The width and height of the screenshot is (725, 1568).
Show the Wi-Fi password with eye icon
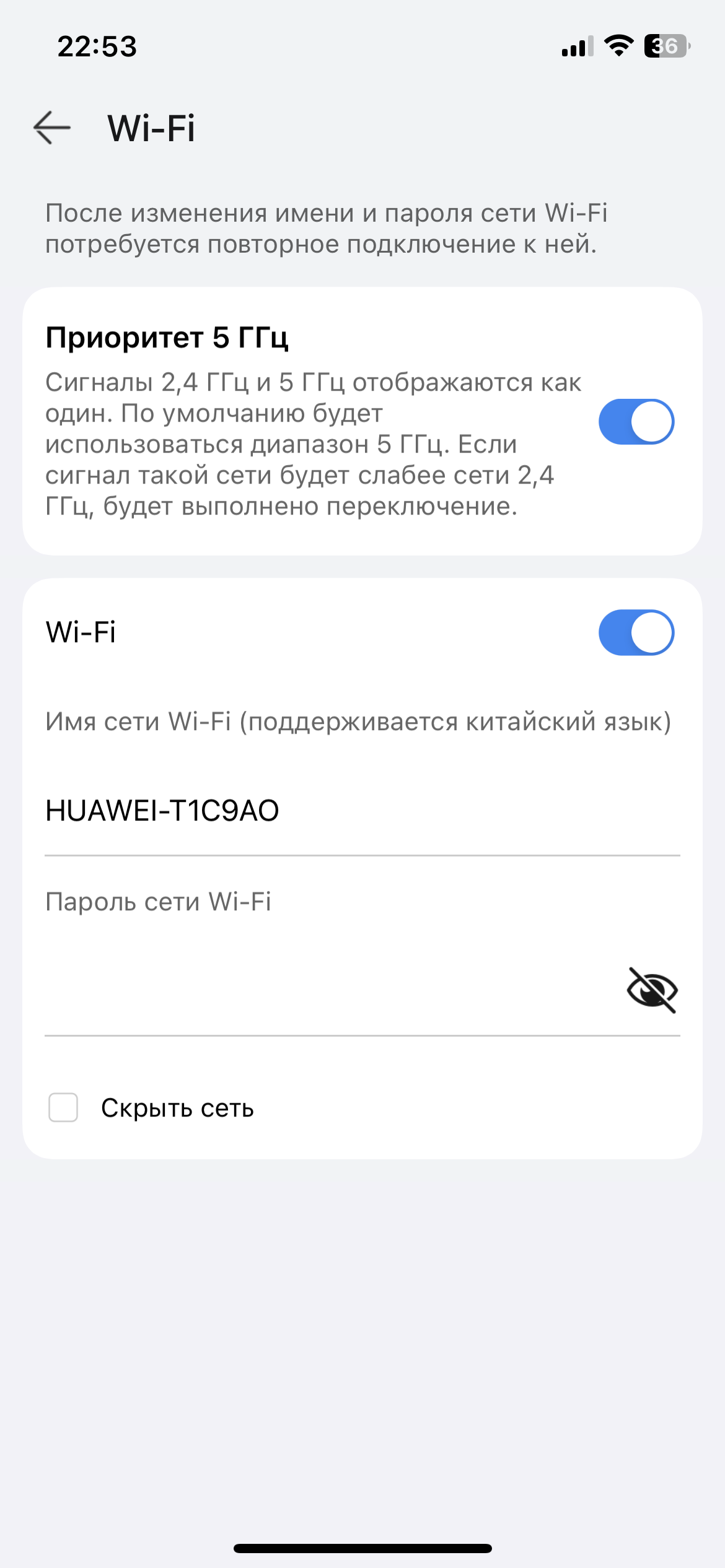652,990
